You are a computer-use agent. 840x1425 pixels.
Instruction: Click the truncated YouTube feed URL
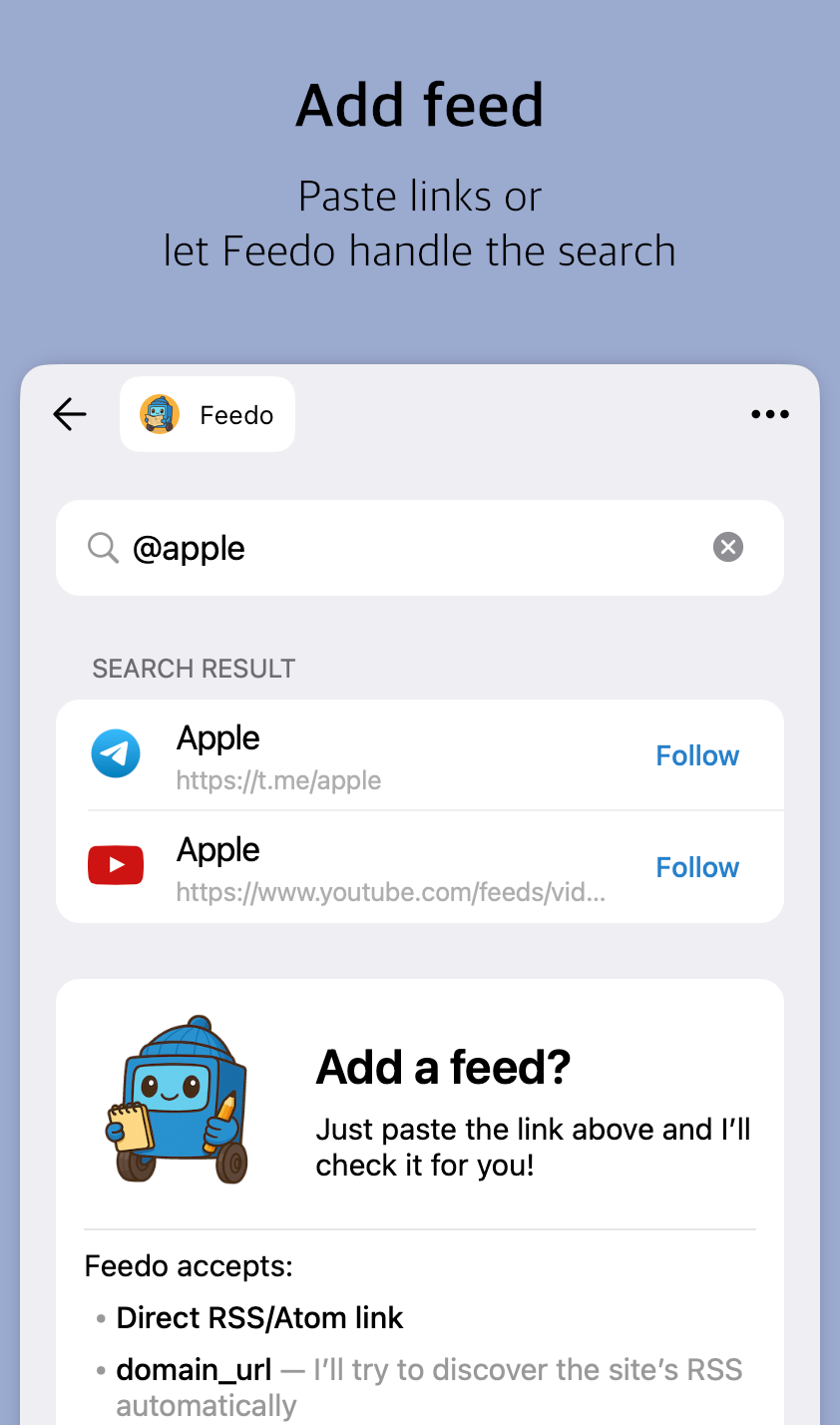[390, 891]
